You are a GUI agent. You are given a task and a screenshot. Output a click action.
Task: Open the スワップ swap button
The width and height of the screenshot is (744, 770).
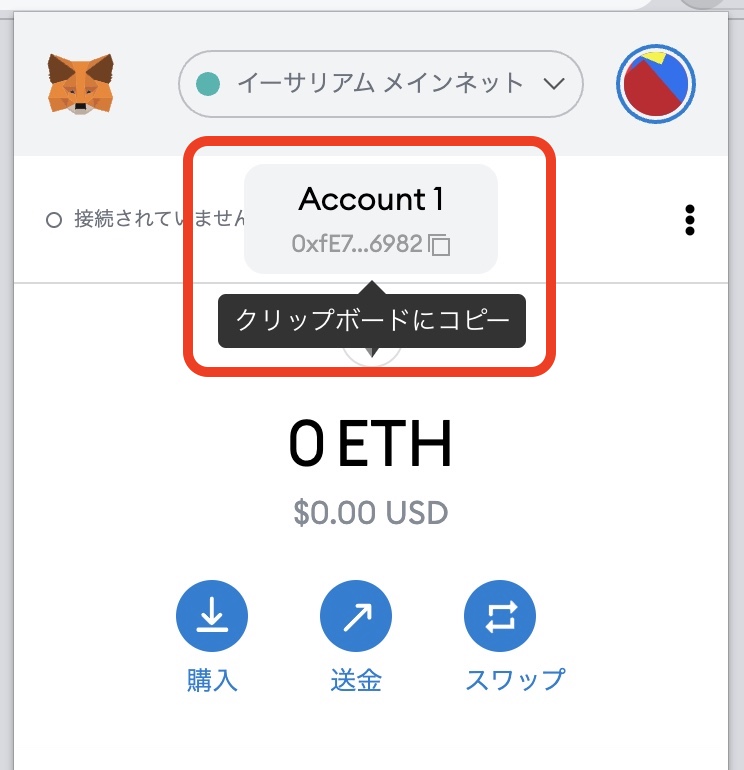point(500,620)
